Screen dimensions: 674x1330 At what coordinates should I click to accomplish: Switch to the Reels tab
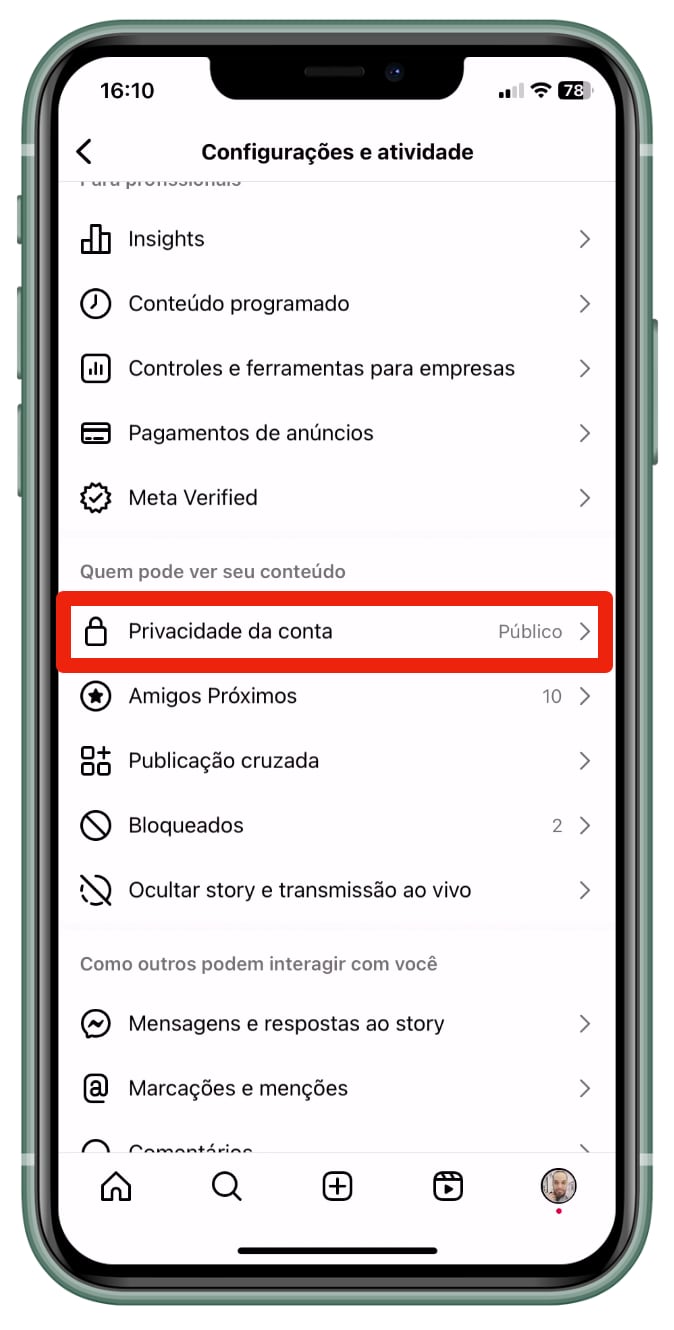[x=448, y=1187]
